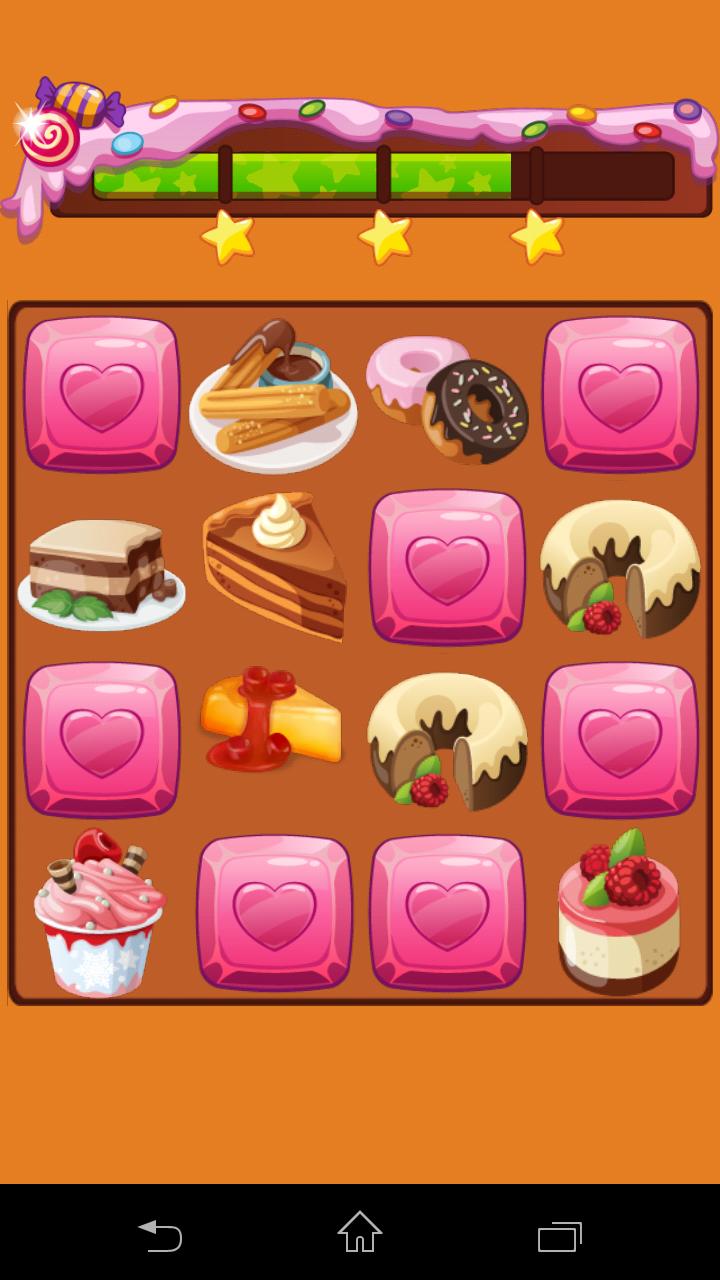
Task: Flip the heart card right of the donuts
Action: pyautogui.click(x=620, y=393)
